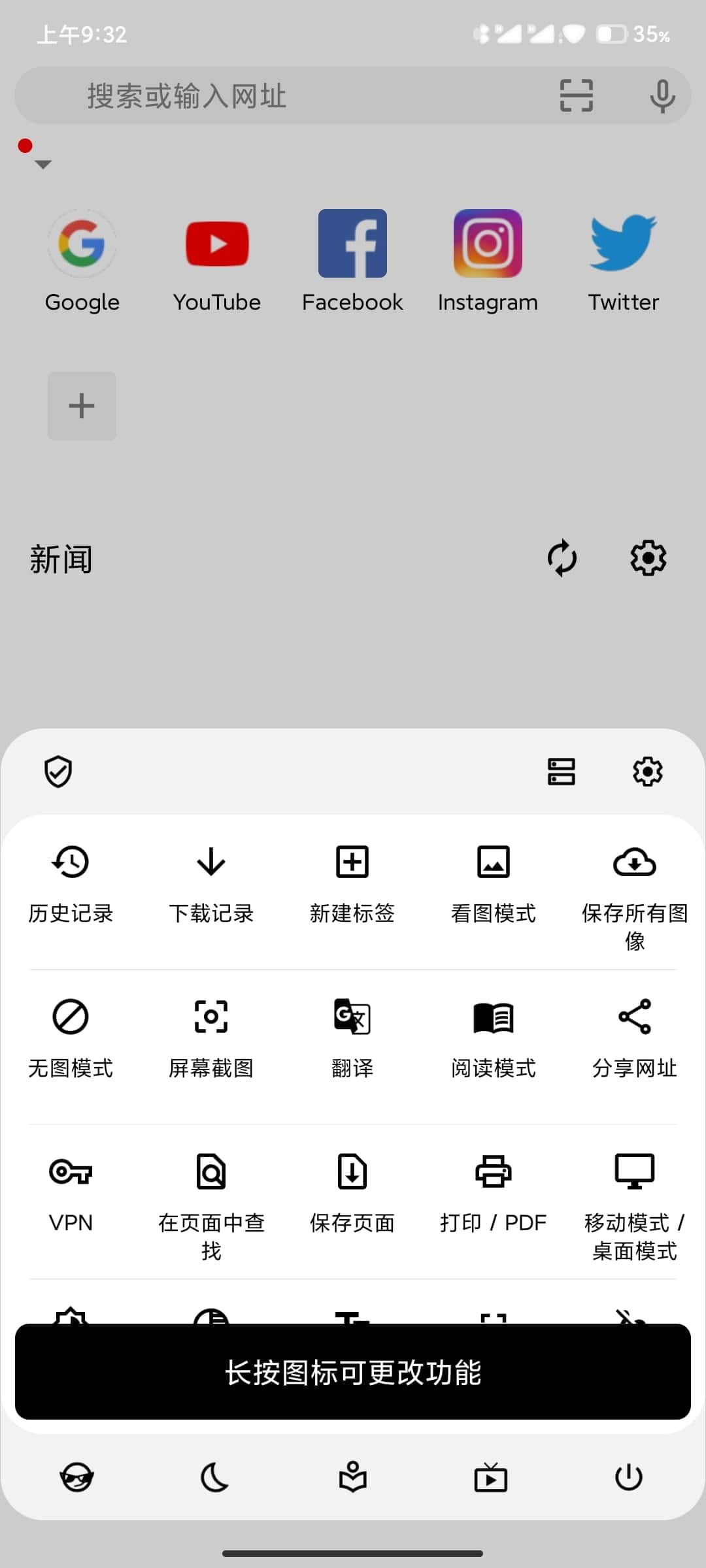点击退出浏览器的电源图标

(628, 1478)
